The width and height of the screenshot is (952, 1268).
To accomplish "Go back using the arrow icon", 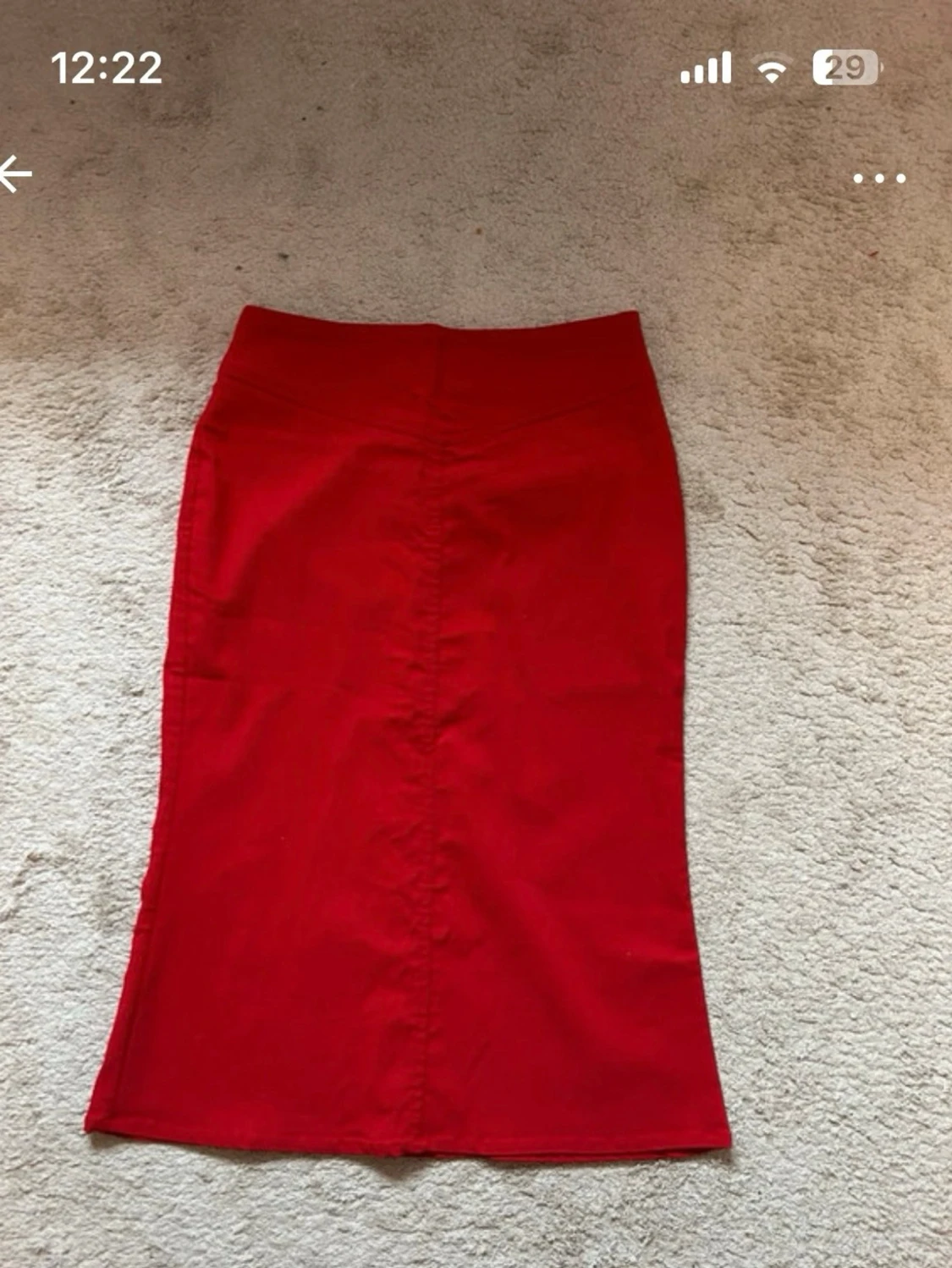I will click(15, 174).
